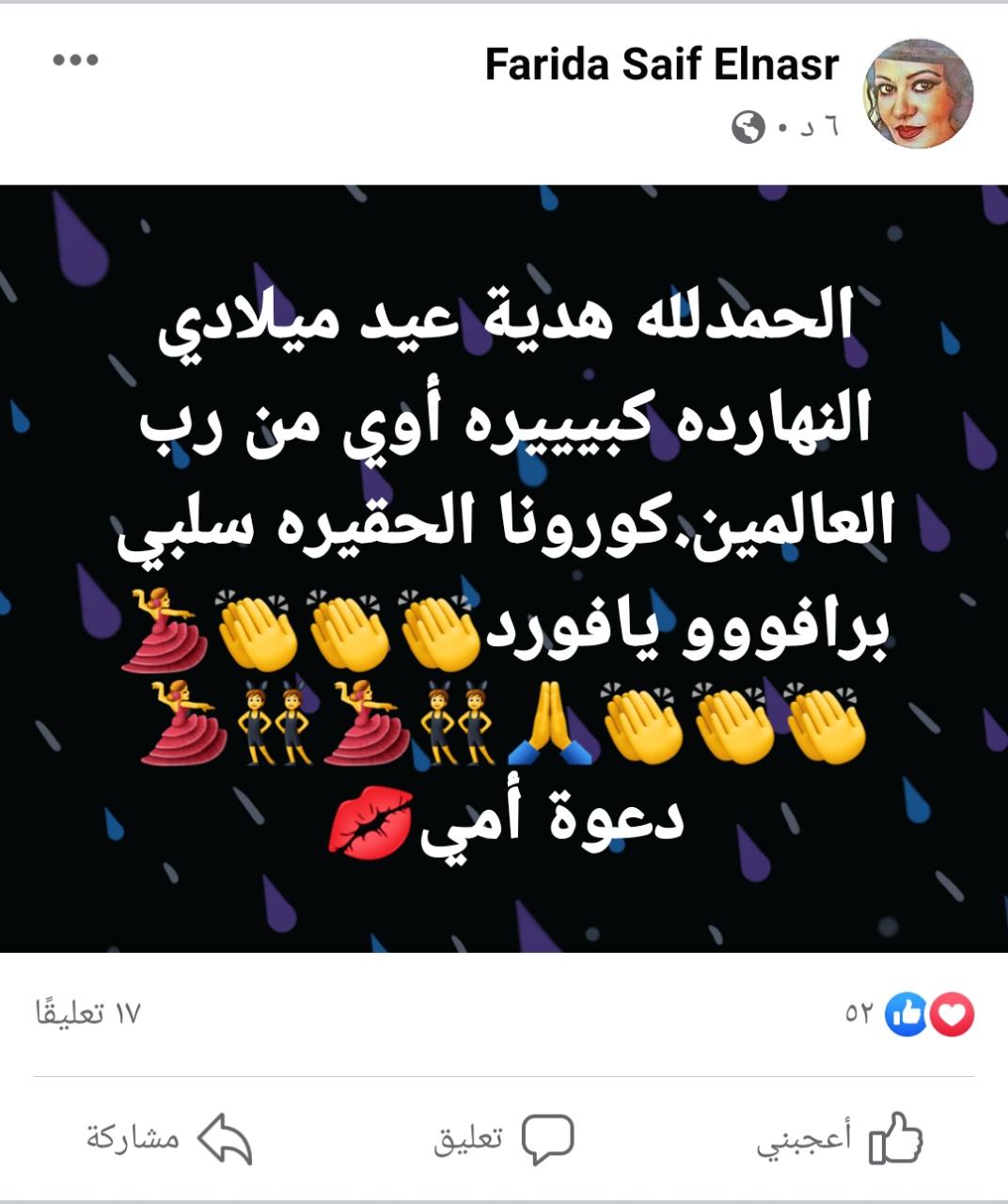Open the Arabic text post image
The image size is (1008, 1204).
(x=504, y=568)
